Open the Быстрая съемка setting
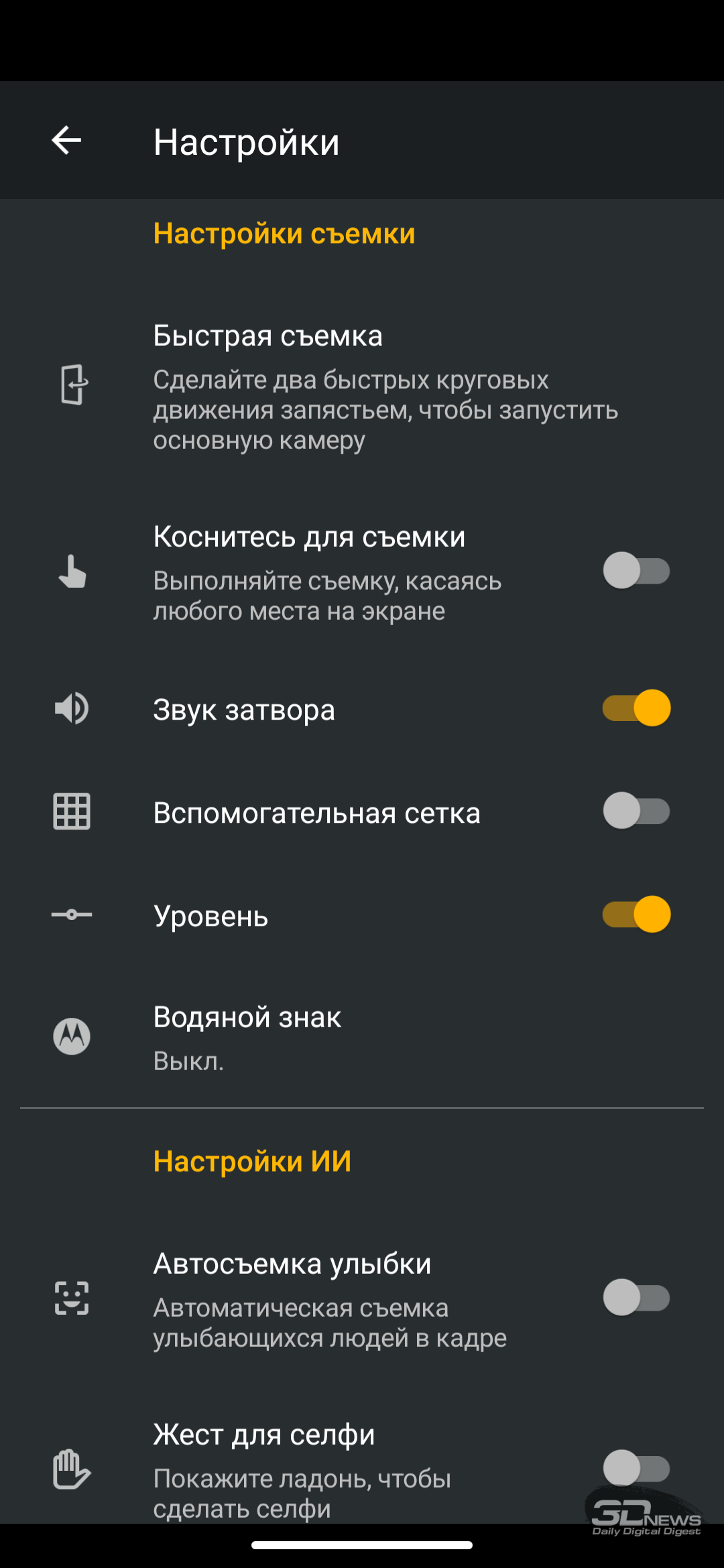This screenshot has width=724, height=1568. click(362, 387)
